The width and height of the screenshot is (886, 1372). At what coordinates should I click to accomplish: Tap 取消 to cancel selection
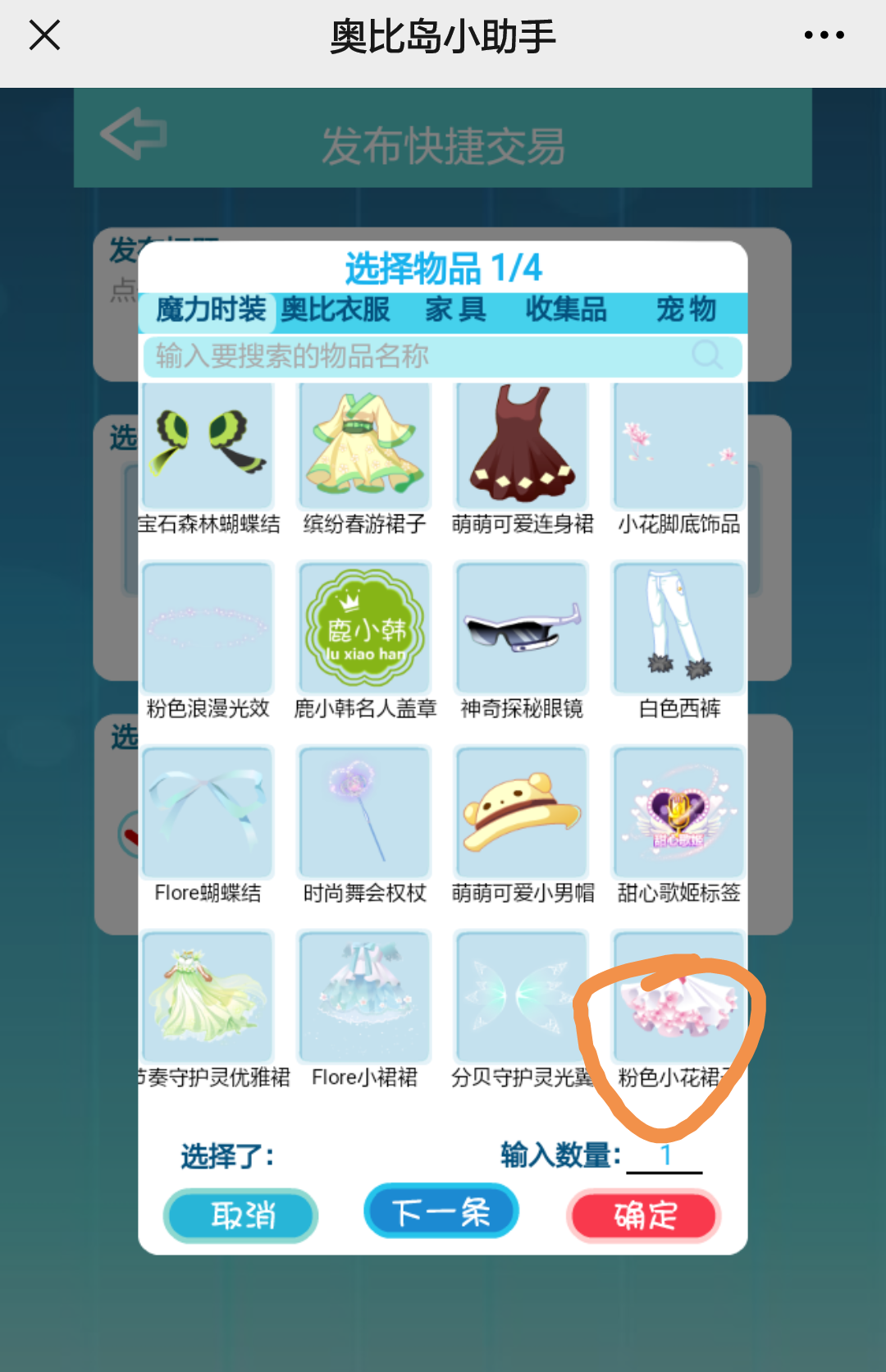click(x=241, y=1214)
